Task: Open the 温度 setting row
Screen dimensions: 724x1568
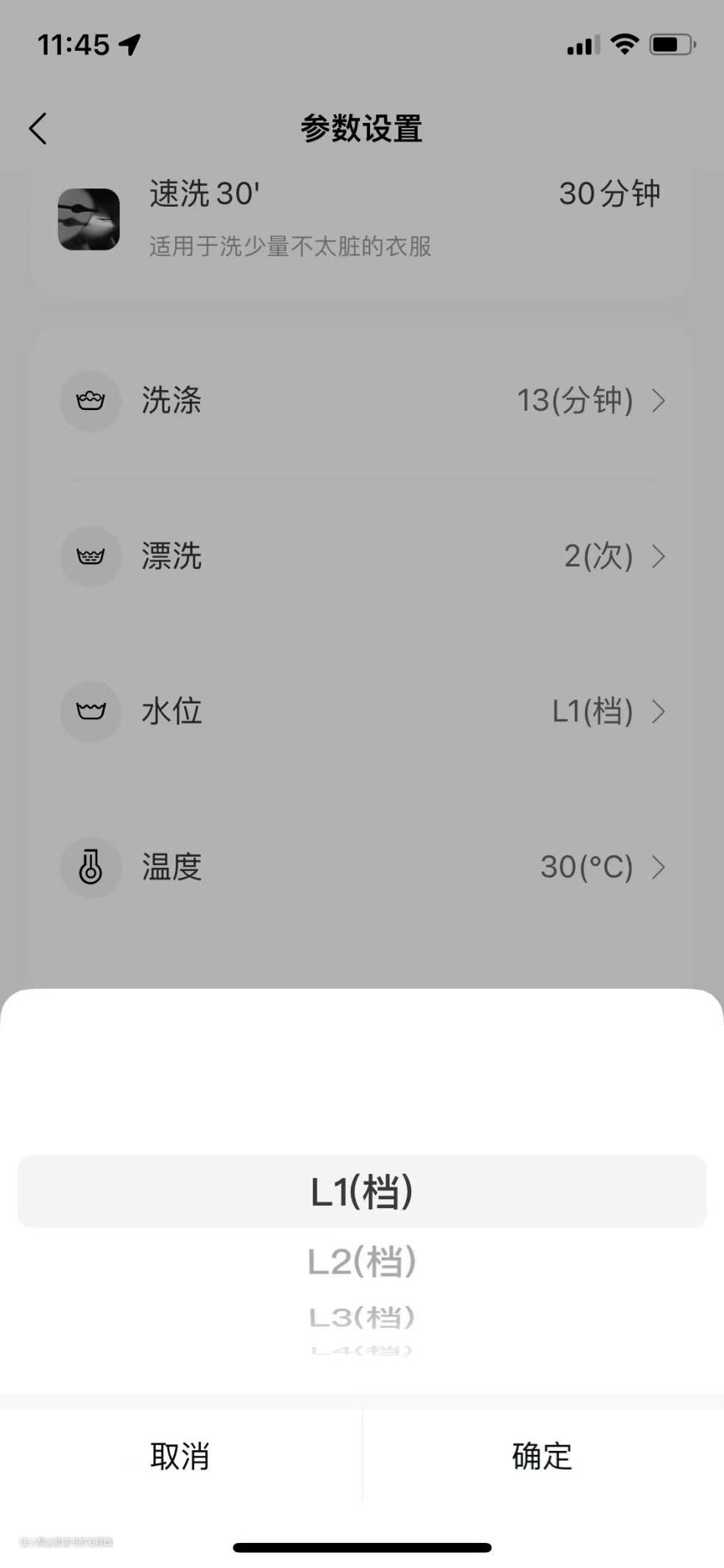Action: pyautogui.click(x=362, y=866)
